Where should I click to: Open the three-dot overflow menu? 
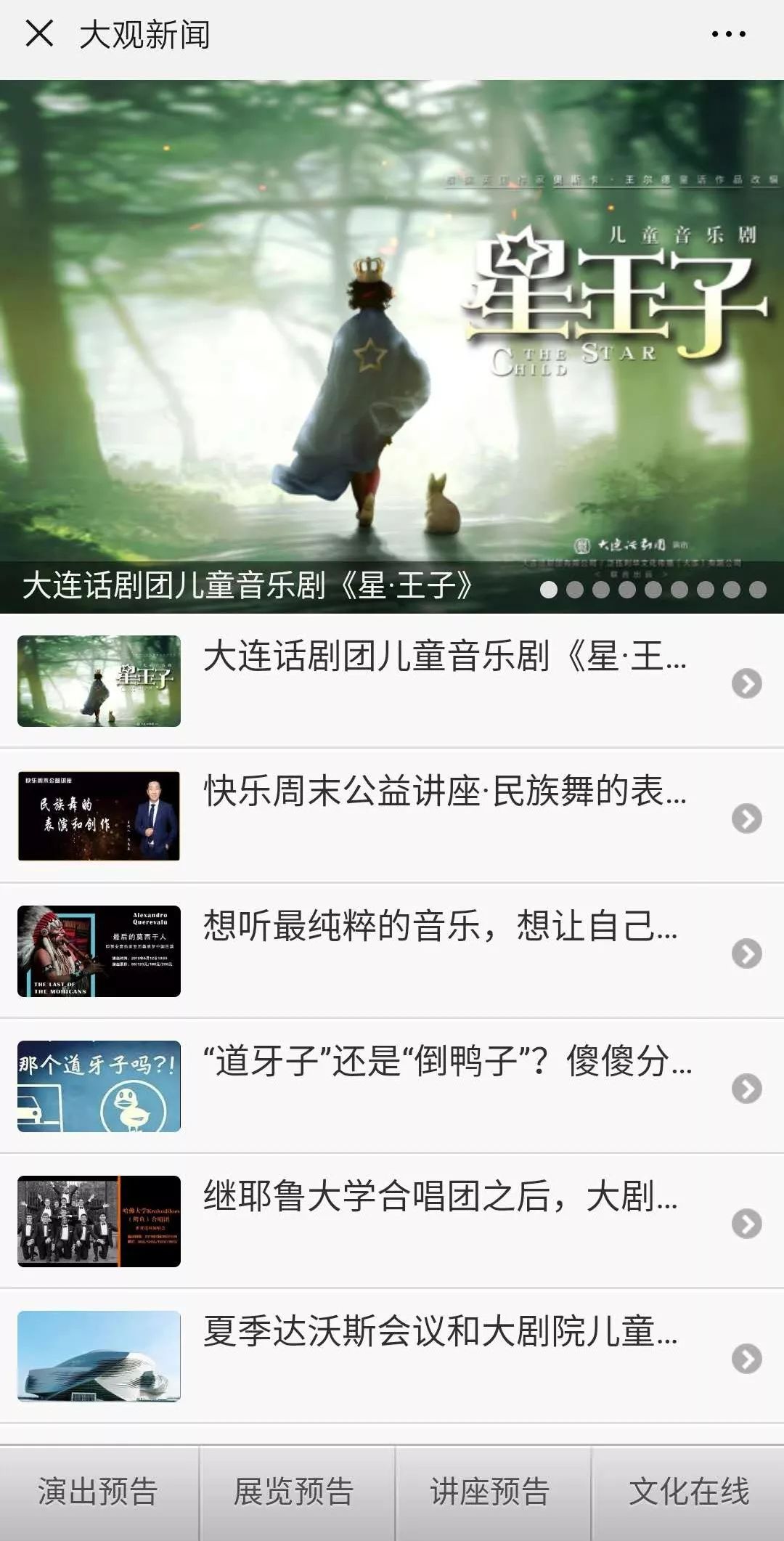pyautogui.click(x=728, y=34)
